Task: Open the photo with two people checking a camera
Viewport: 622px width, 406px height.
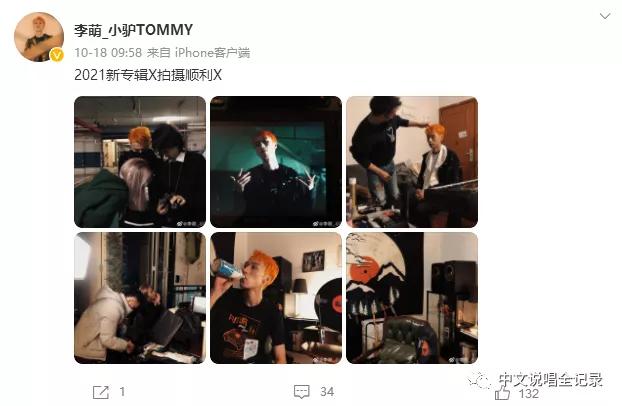Action: pyautogui.click(x=140, y=161)
